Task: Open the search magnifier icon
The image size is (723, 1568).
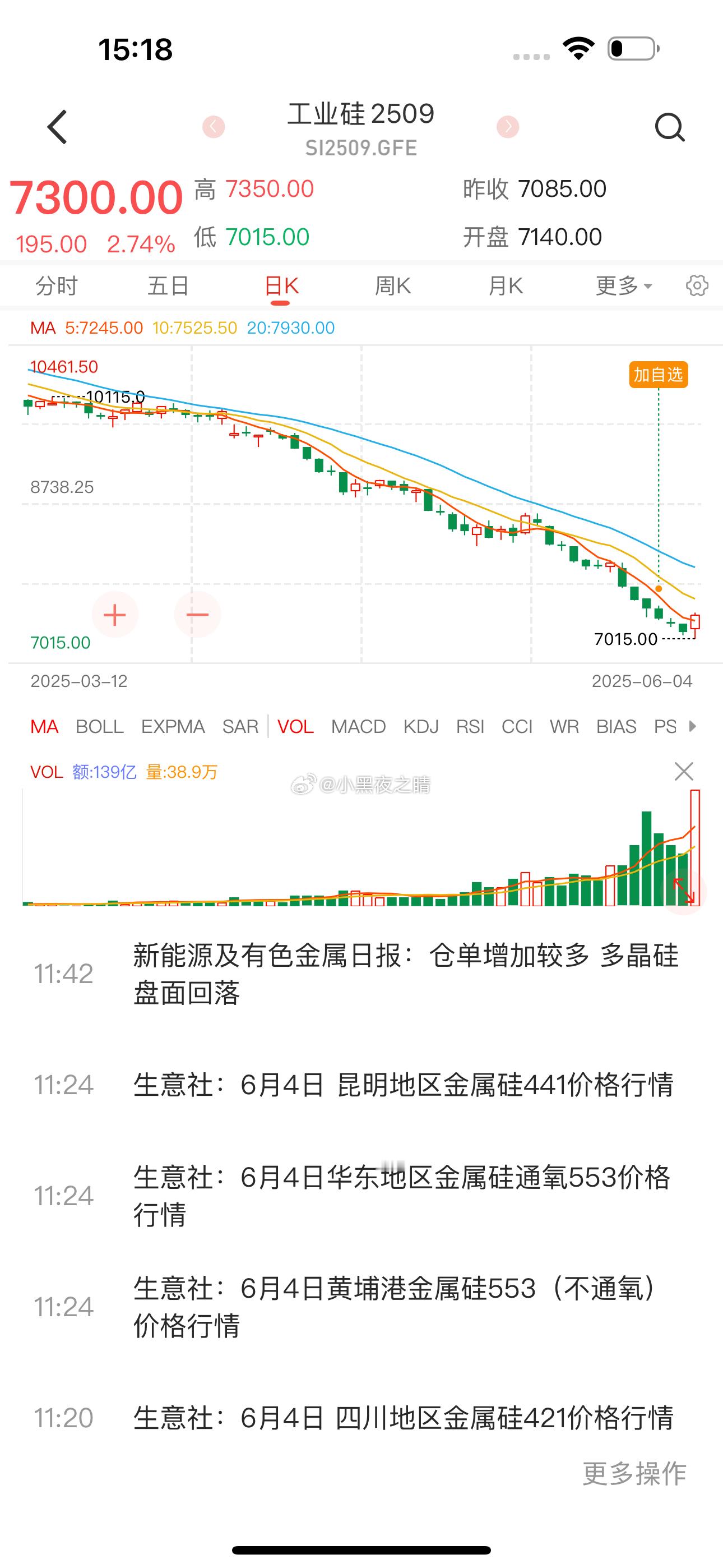Action: [669, 127]
